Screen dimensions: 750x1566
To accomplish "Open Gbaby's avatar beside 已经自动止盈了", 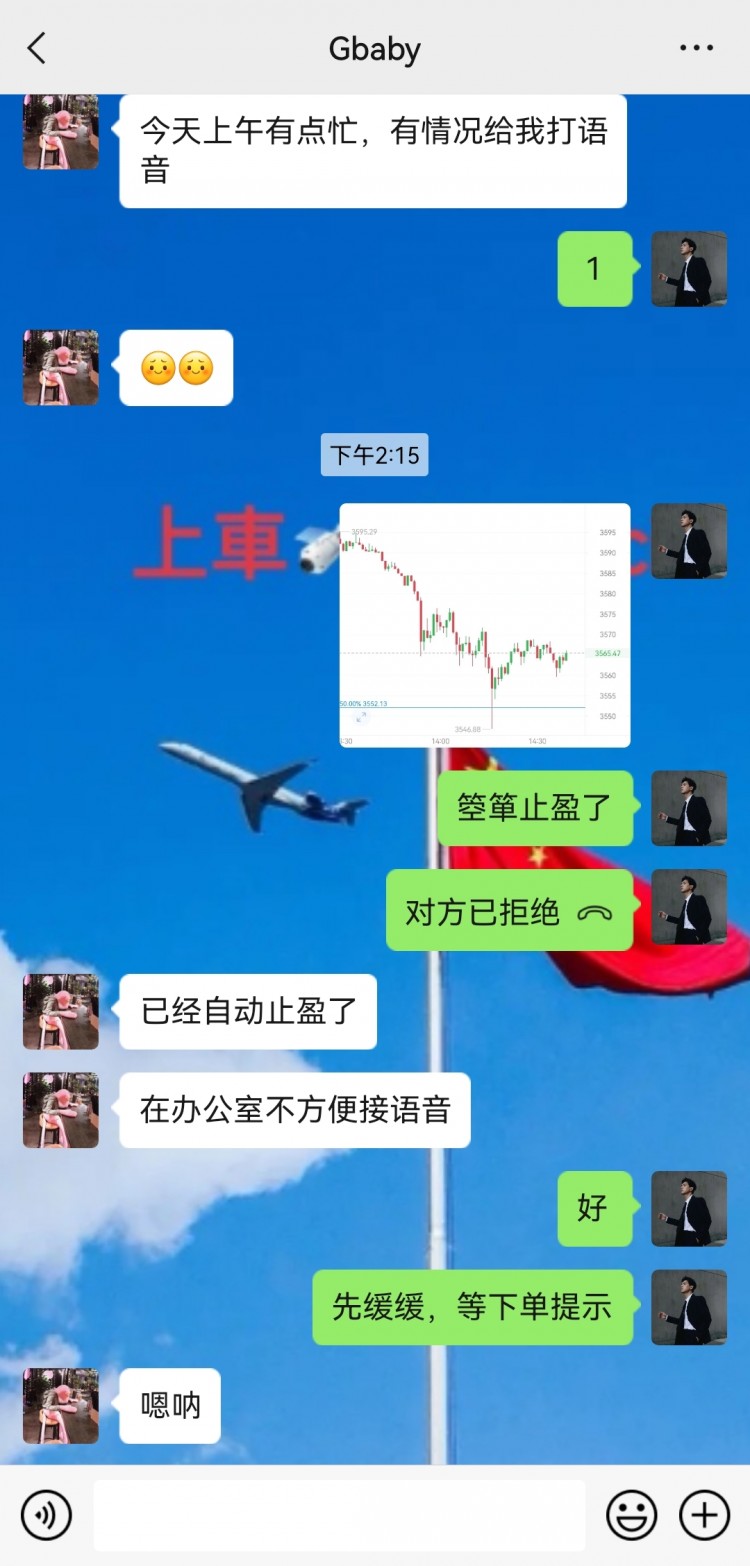I will coord(61,1011).
